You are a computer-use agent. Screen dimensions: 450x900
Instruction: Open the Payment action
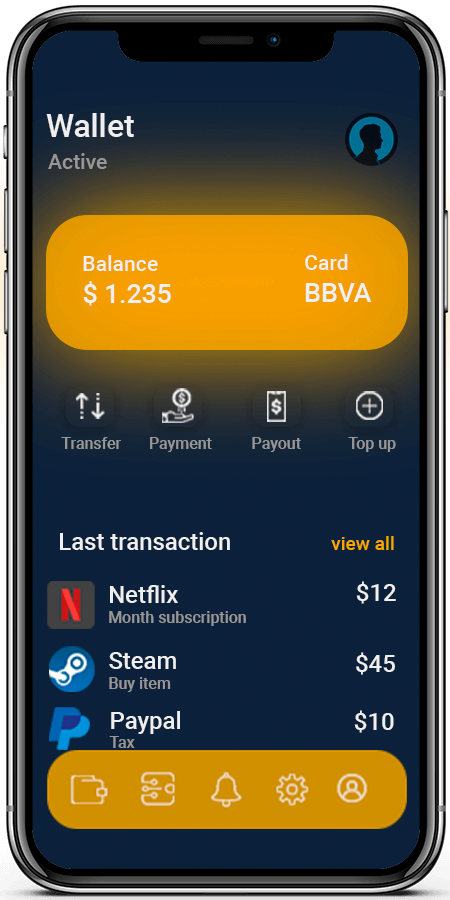[x=180, y=420]
